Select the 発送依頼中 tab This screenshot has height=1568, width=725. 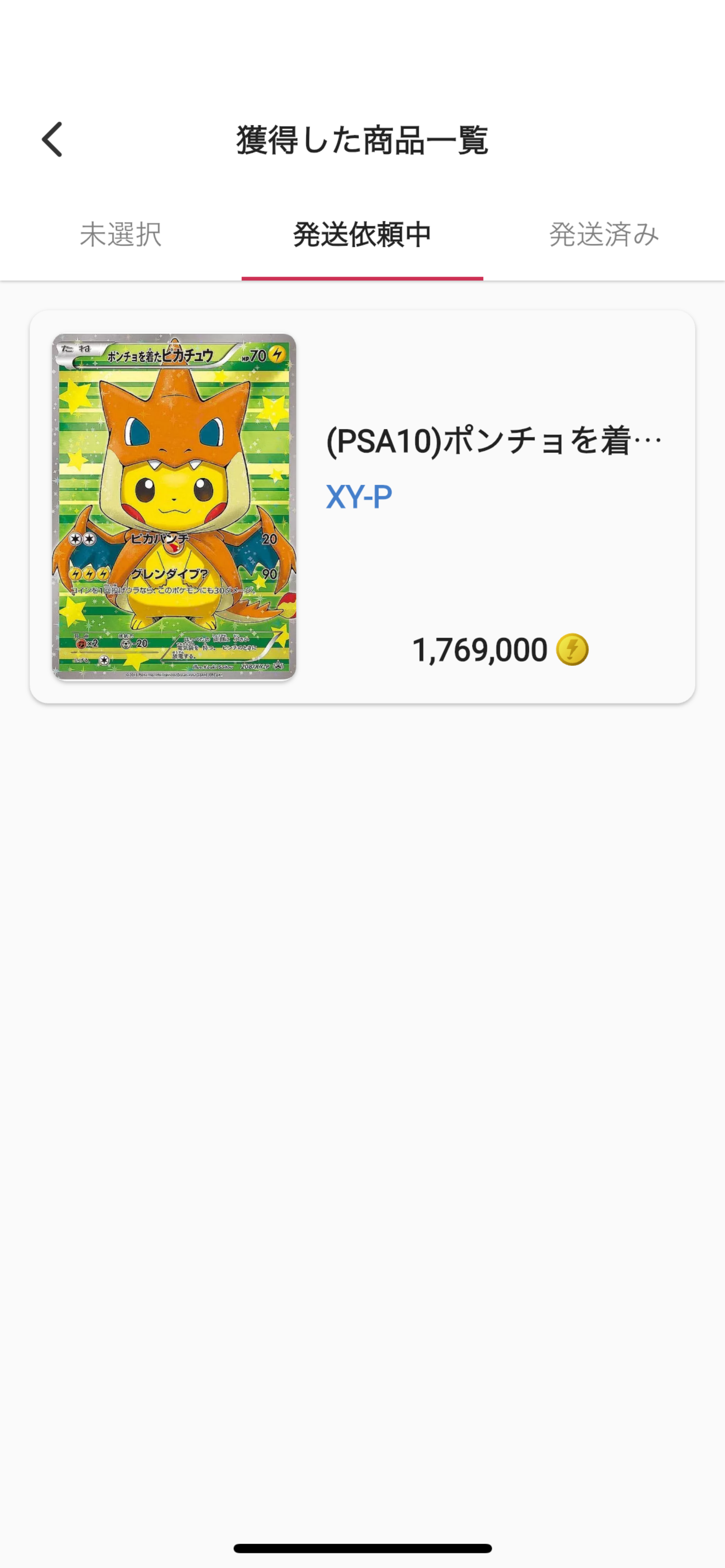362,234
